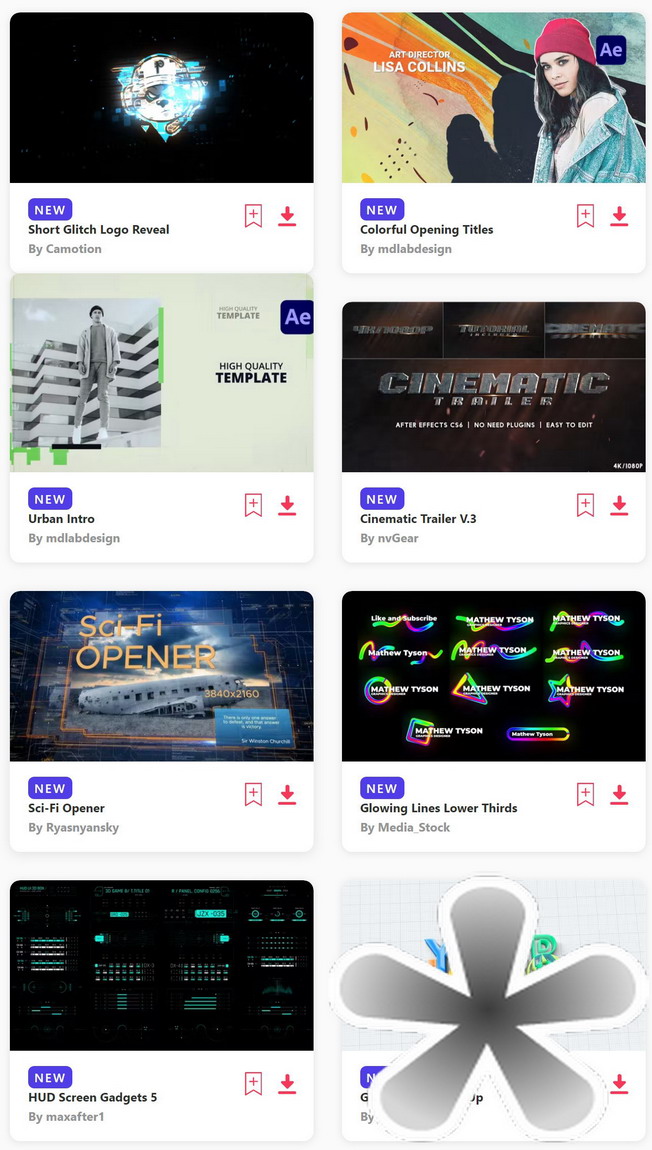Download Short Glitch Logo Reveal
The image size is (652, 1150).
point(287,216)
